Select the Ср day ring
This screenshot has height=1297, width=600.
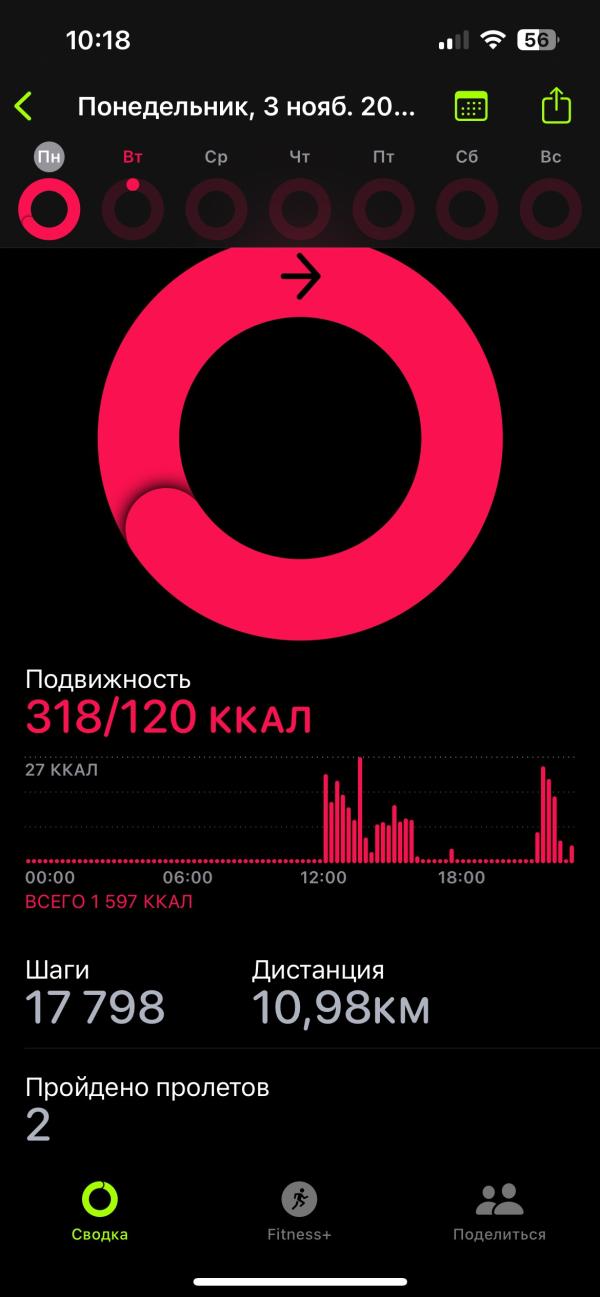click(216, 208)
